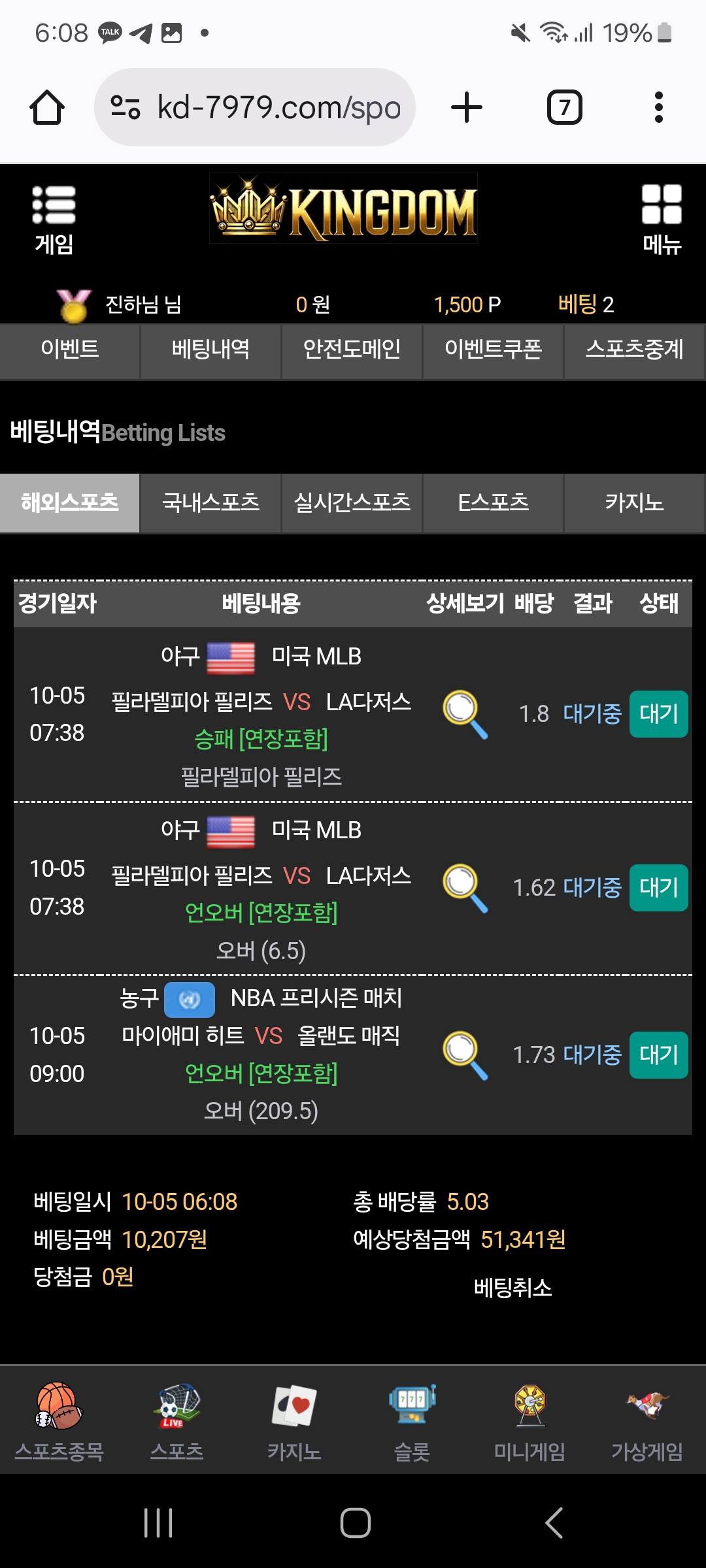This screenshot has width=706, height=1568.
Task: Open 가상게임 from bottom bar
Action: 647,1420
